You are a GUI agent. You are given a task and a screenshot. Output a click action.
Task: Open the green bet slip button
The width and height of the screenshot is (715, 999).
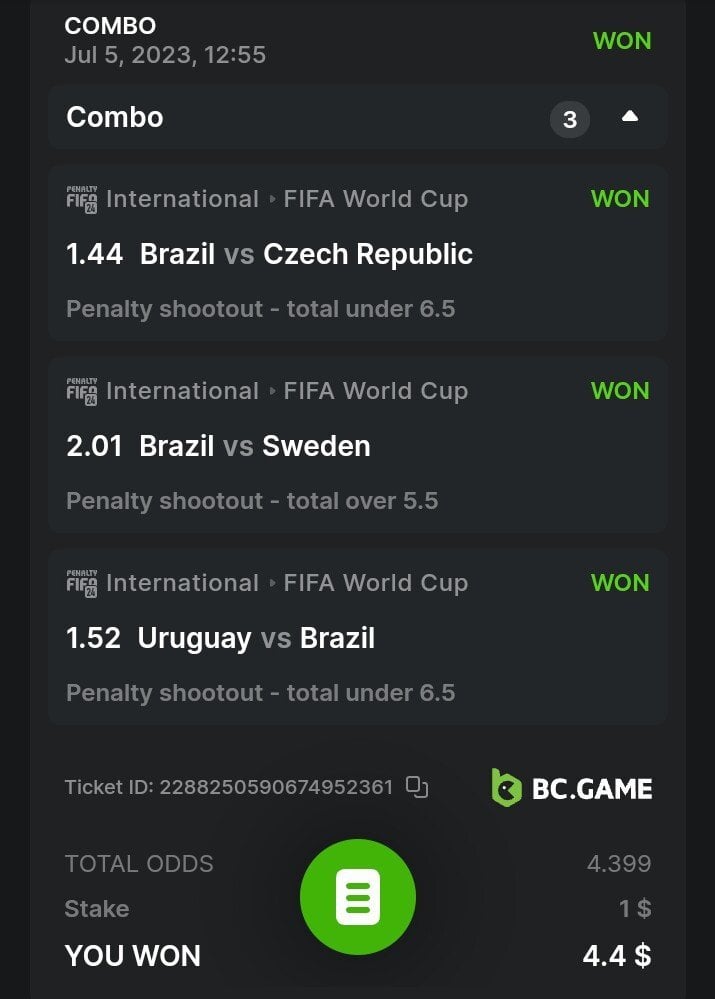coord(357,897)
